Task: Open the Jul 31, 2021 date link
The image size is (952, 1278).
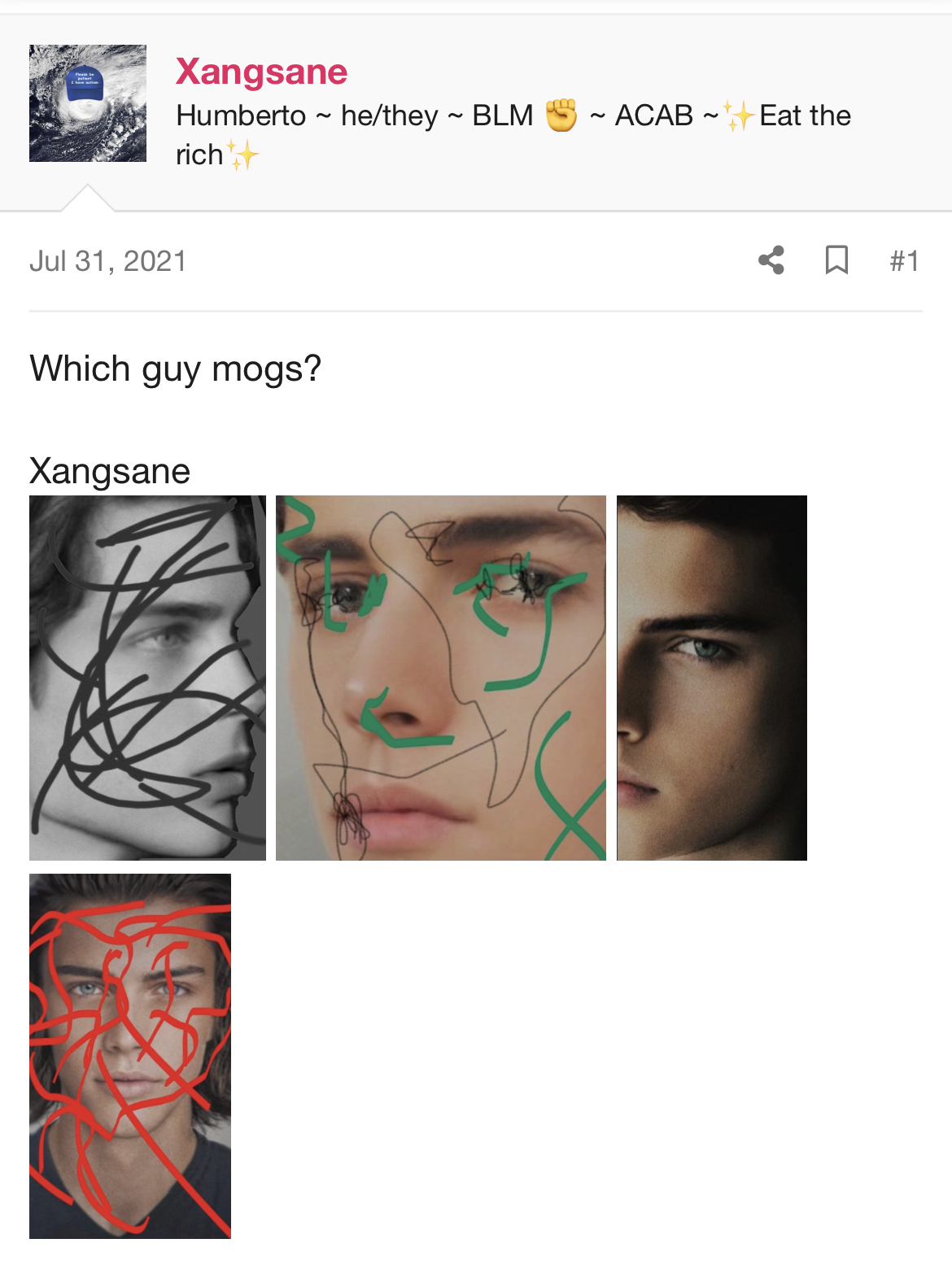Action: (x=108, y=261)
